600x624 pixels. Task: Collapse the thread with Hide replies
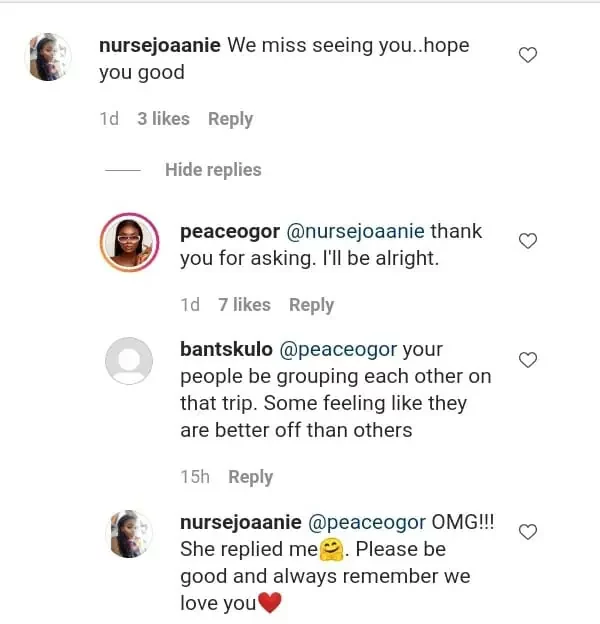[212, 170]
